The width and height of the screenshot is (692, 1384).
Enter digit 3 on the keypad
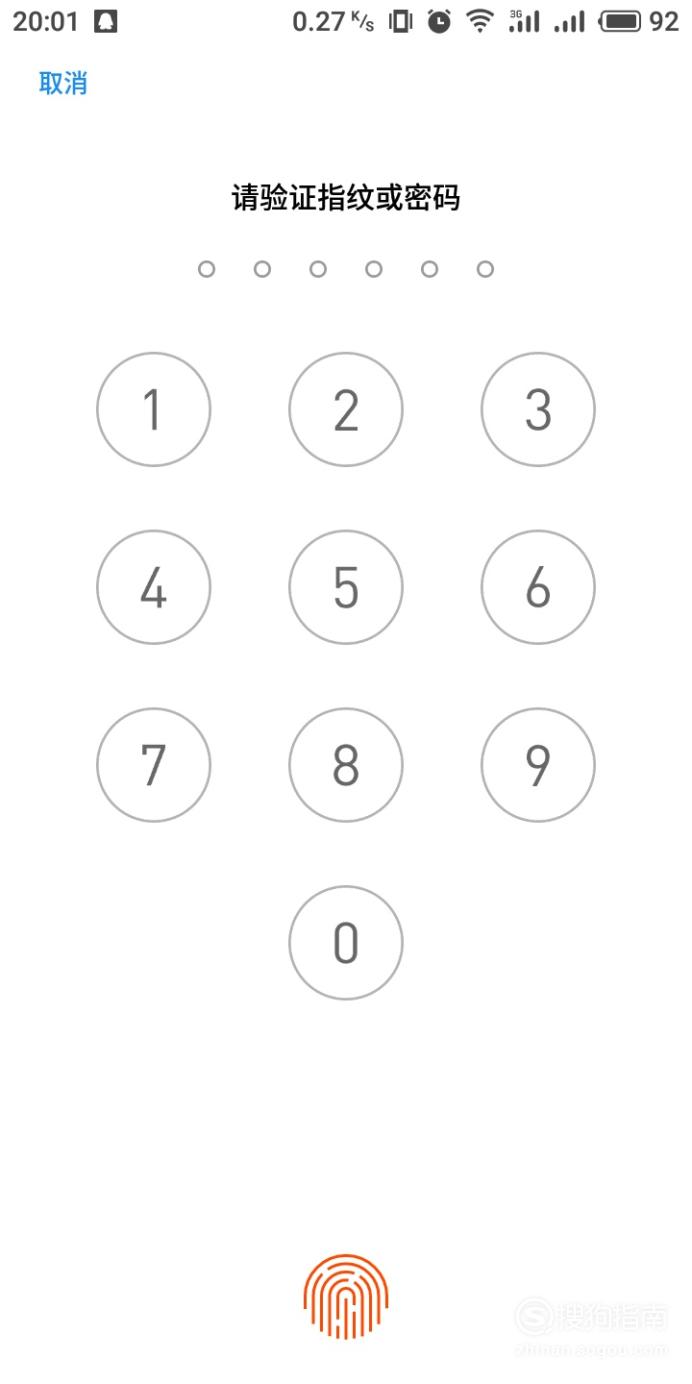538,409
